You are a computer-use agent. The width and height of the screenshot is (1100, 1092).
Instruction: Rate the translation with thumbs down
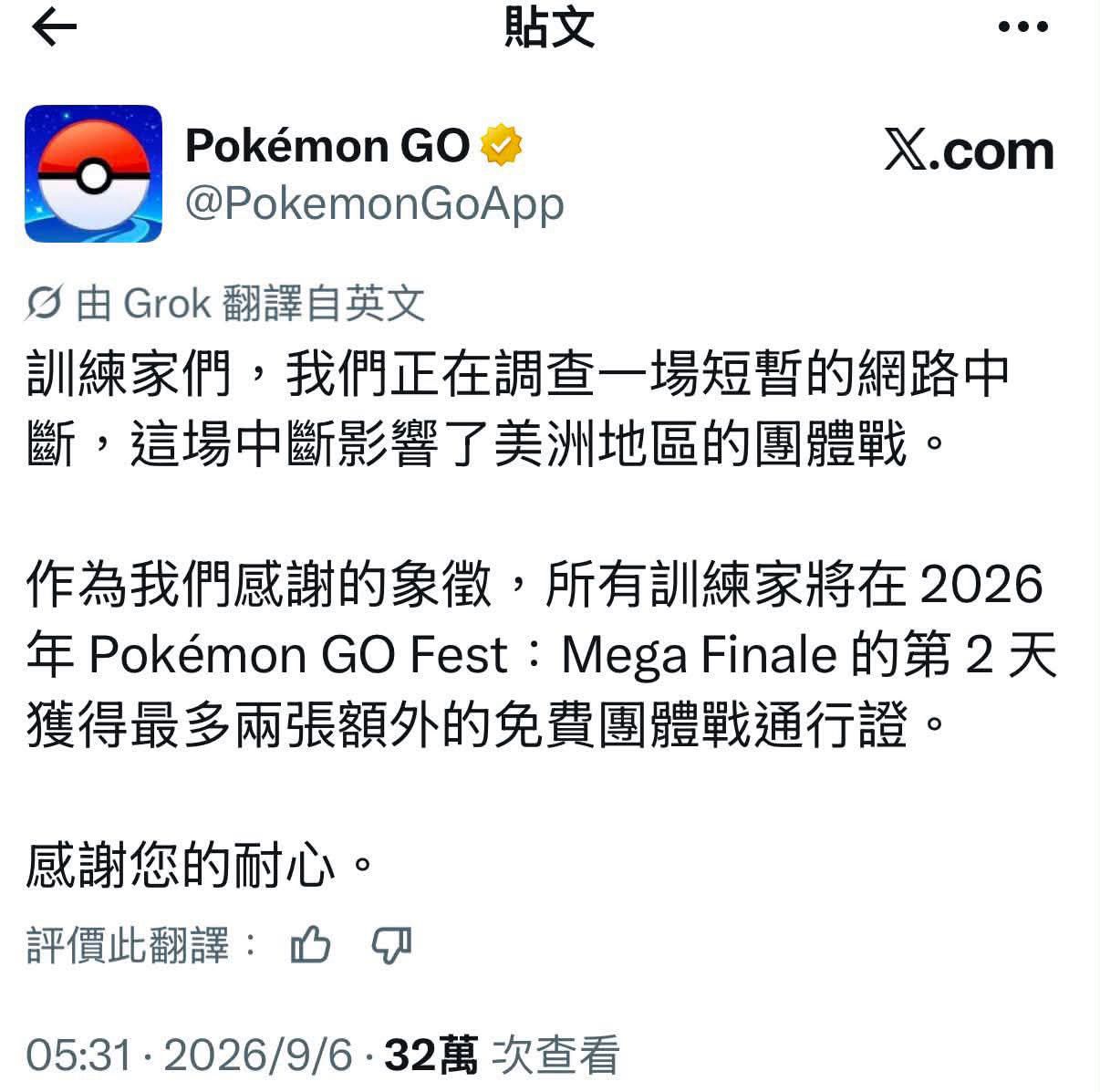(x=391, y=945)
